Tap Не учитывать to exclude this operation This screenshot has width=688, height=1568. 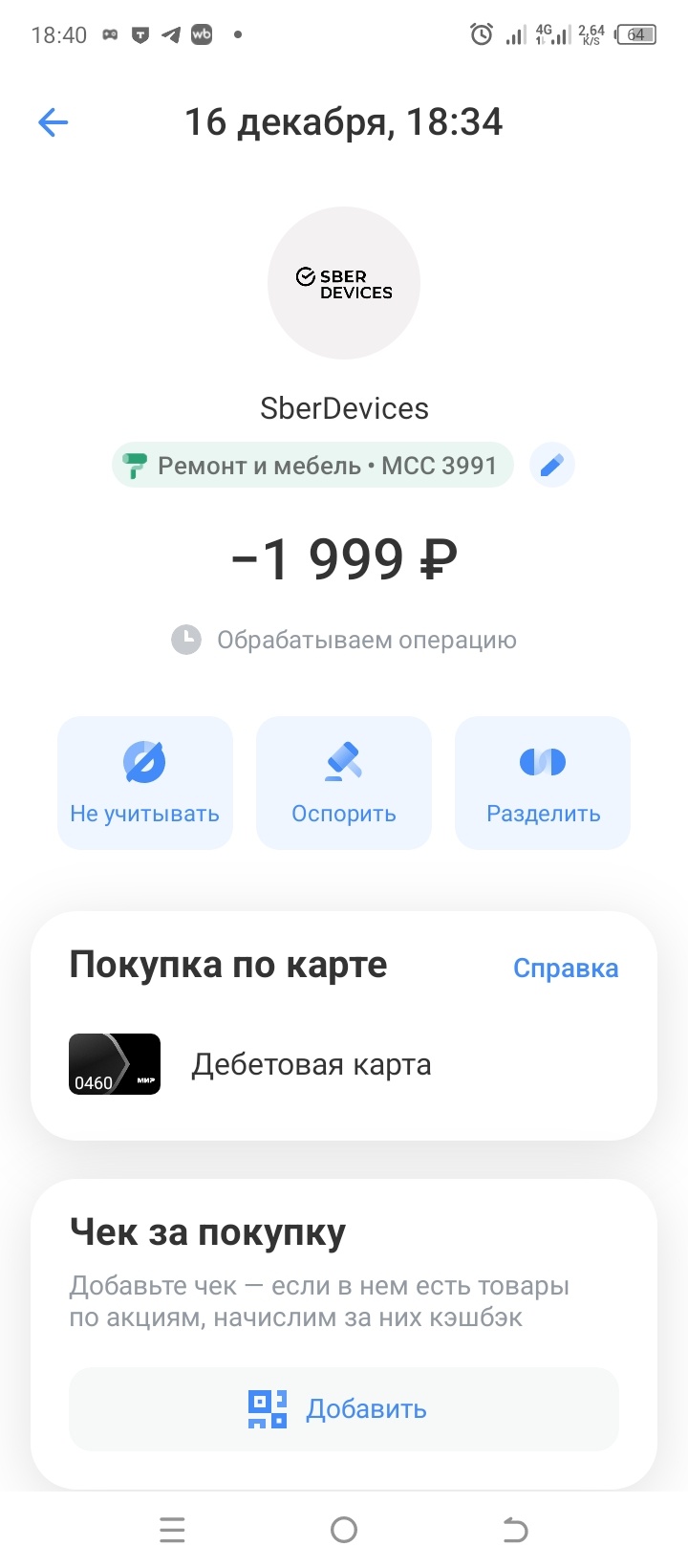click(x=145, y=783)
